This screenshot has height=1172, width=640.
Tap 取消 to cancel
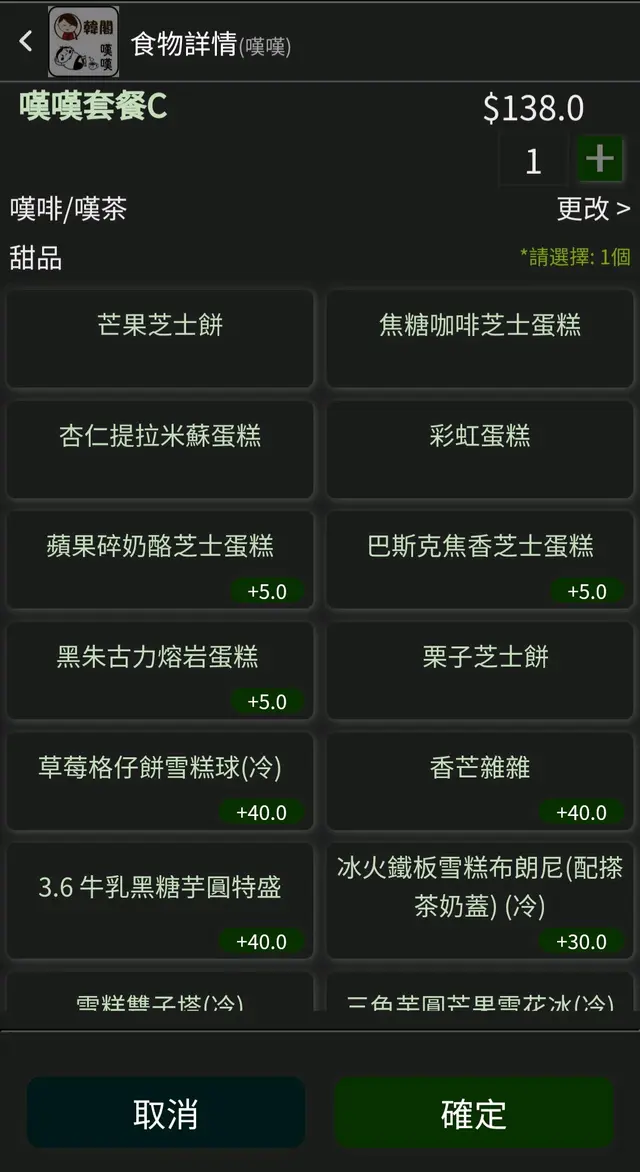(166, 1113)
